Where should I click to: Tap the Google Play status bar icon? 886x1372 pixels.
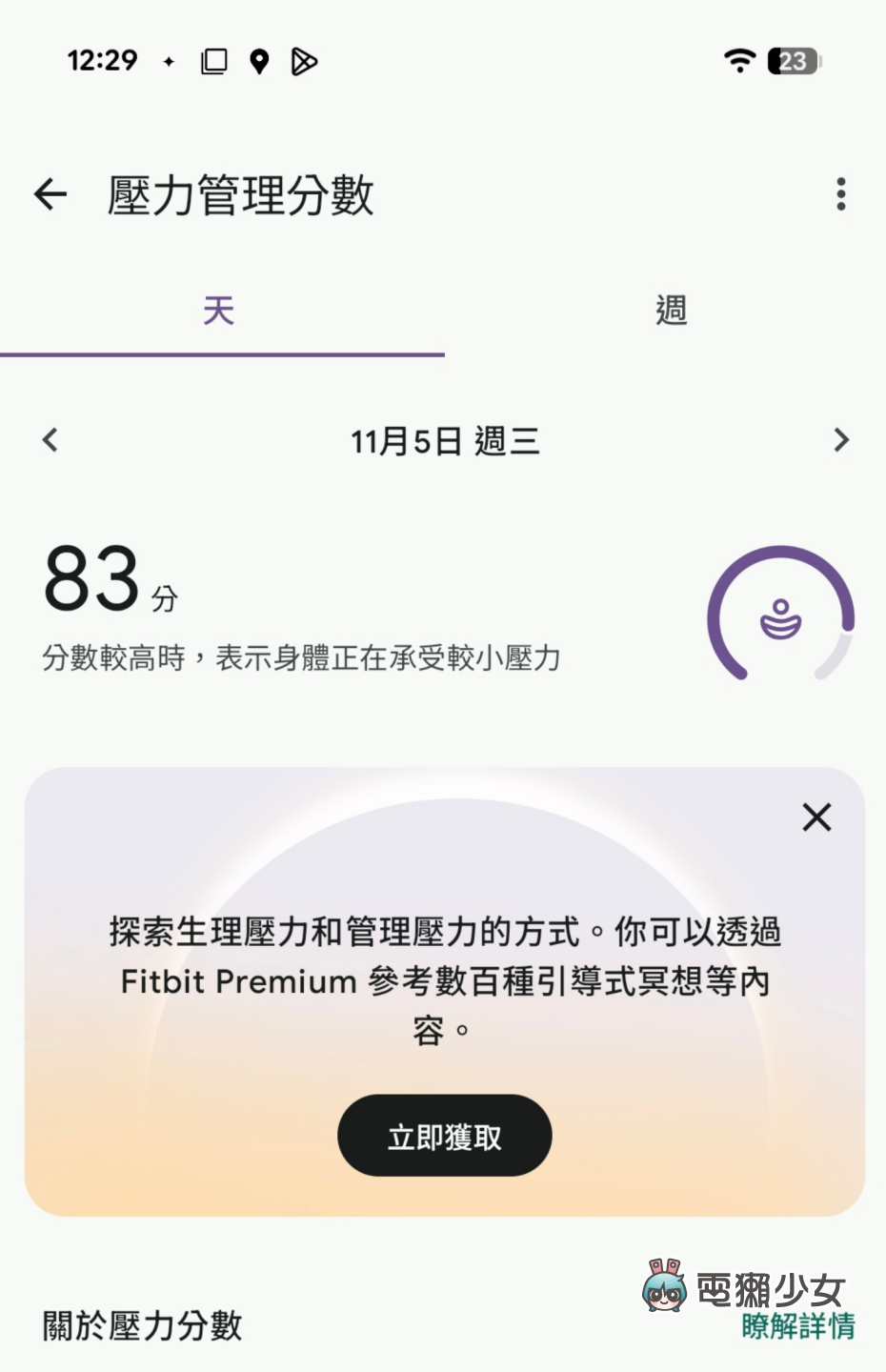[x=304, y=60]
